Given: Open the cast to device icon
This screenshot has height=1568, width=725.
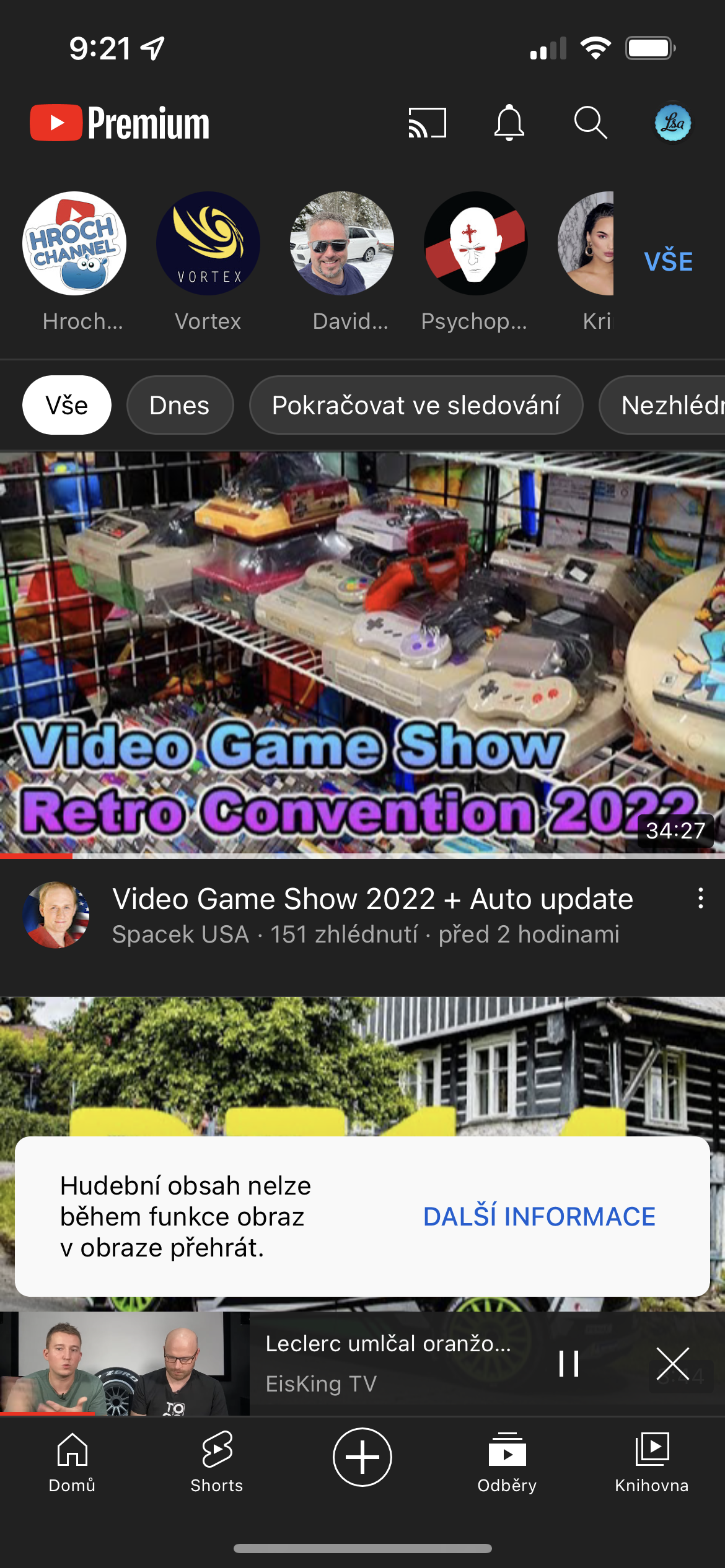Looking at the screenshot, I should pos(427,123).
